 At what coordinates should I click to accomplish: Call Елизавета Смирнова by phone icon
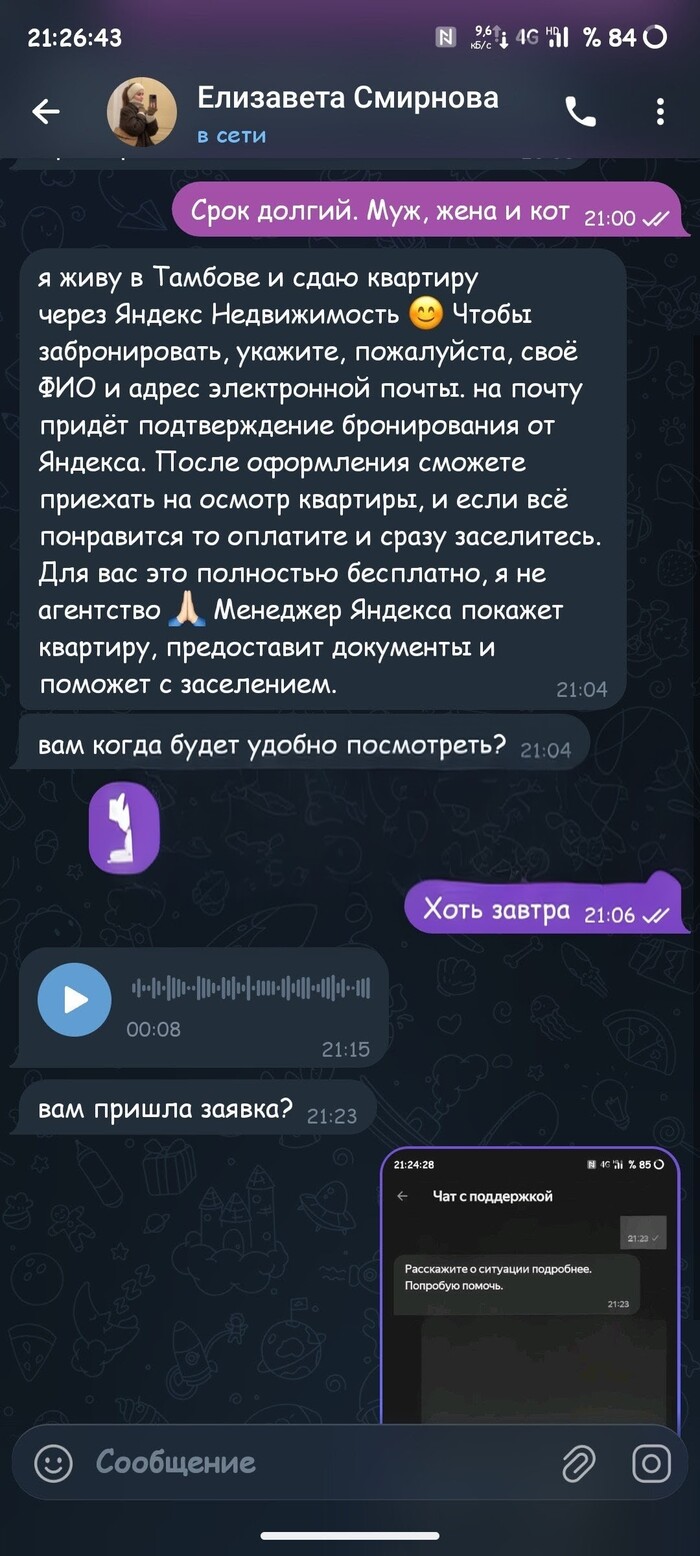pos(580,112)
